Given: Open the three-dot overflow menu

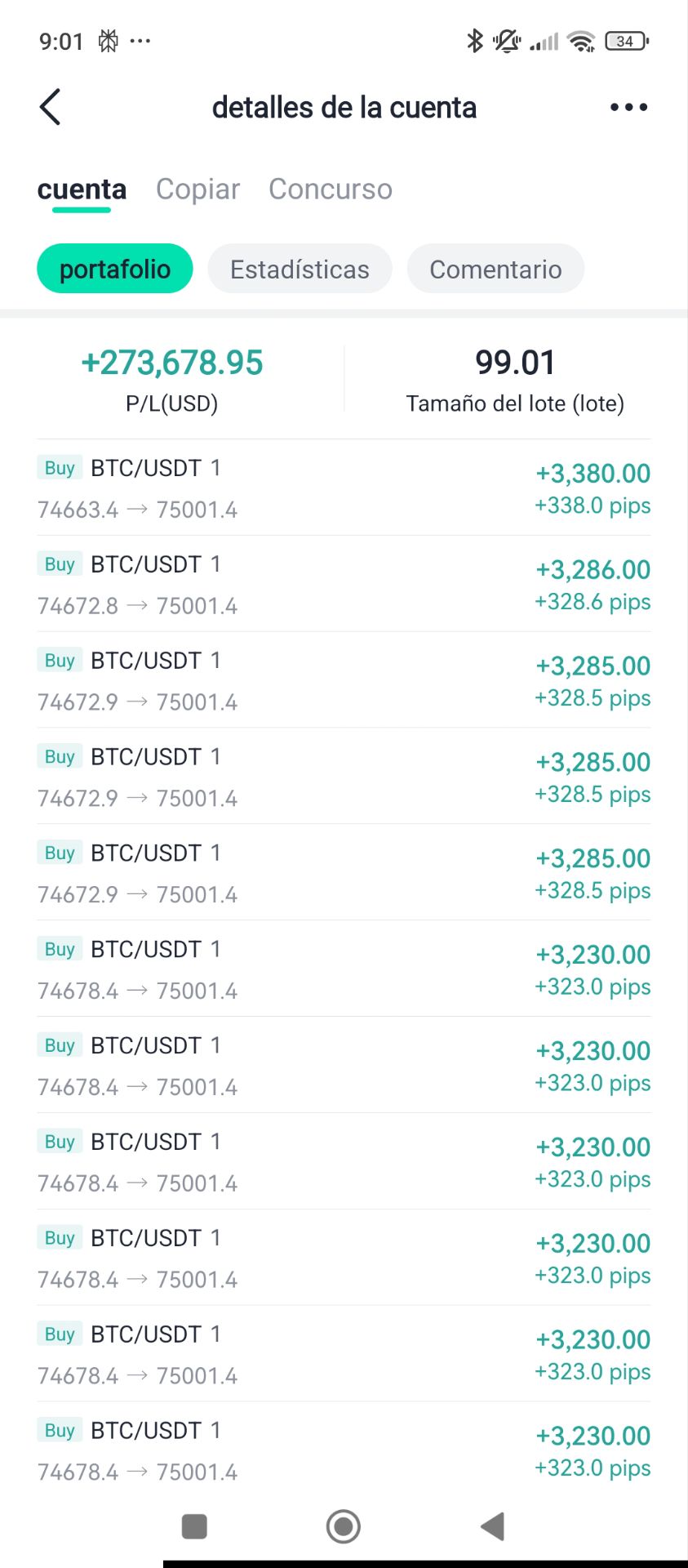Looking at the screenshot, I should [628, 107].
